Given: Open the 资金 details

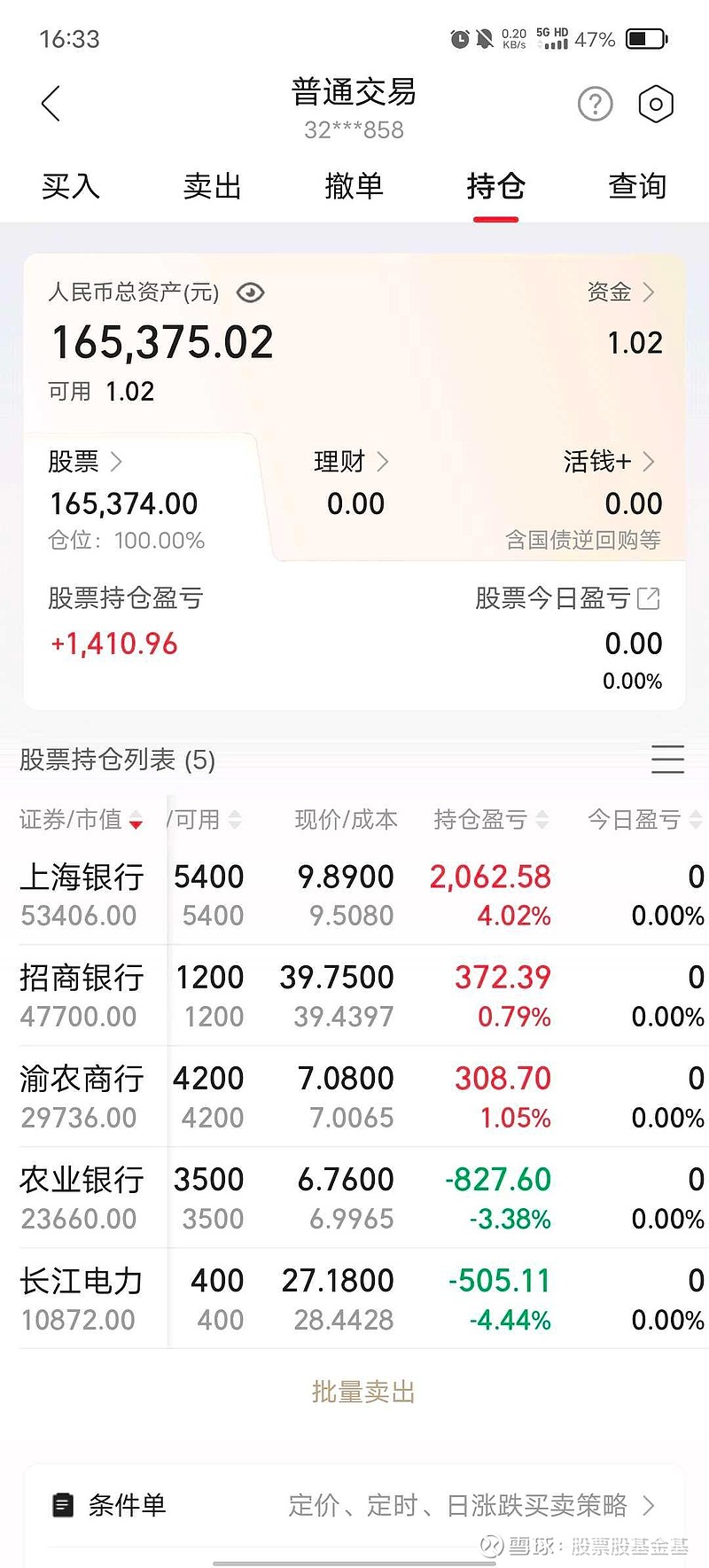Looking at the screenshot, I should 620,292.
